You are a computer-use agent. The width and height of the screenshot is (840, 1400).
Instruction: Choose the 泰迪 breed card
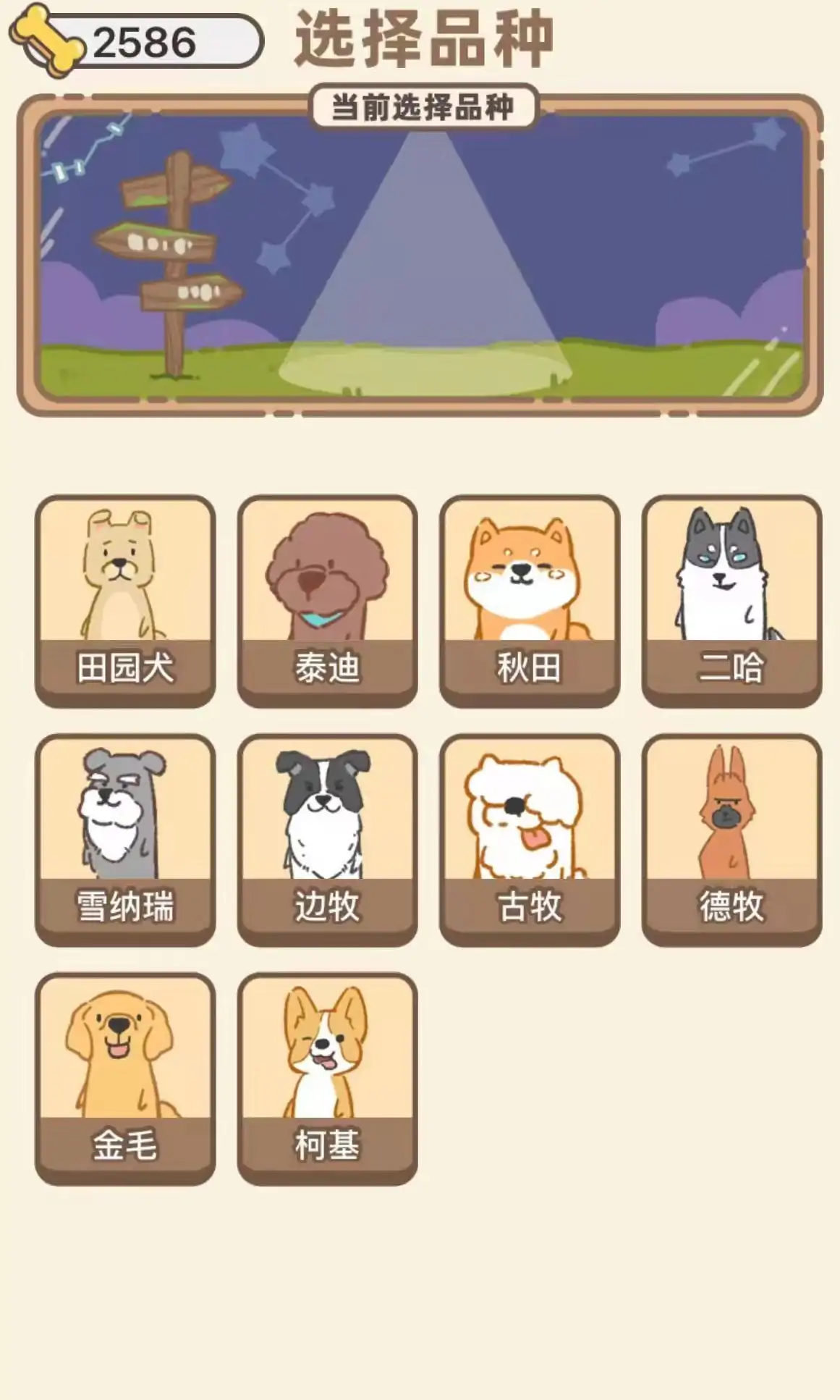(327, 601)
